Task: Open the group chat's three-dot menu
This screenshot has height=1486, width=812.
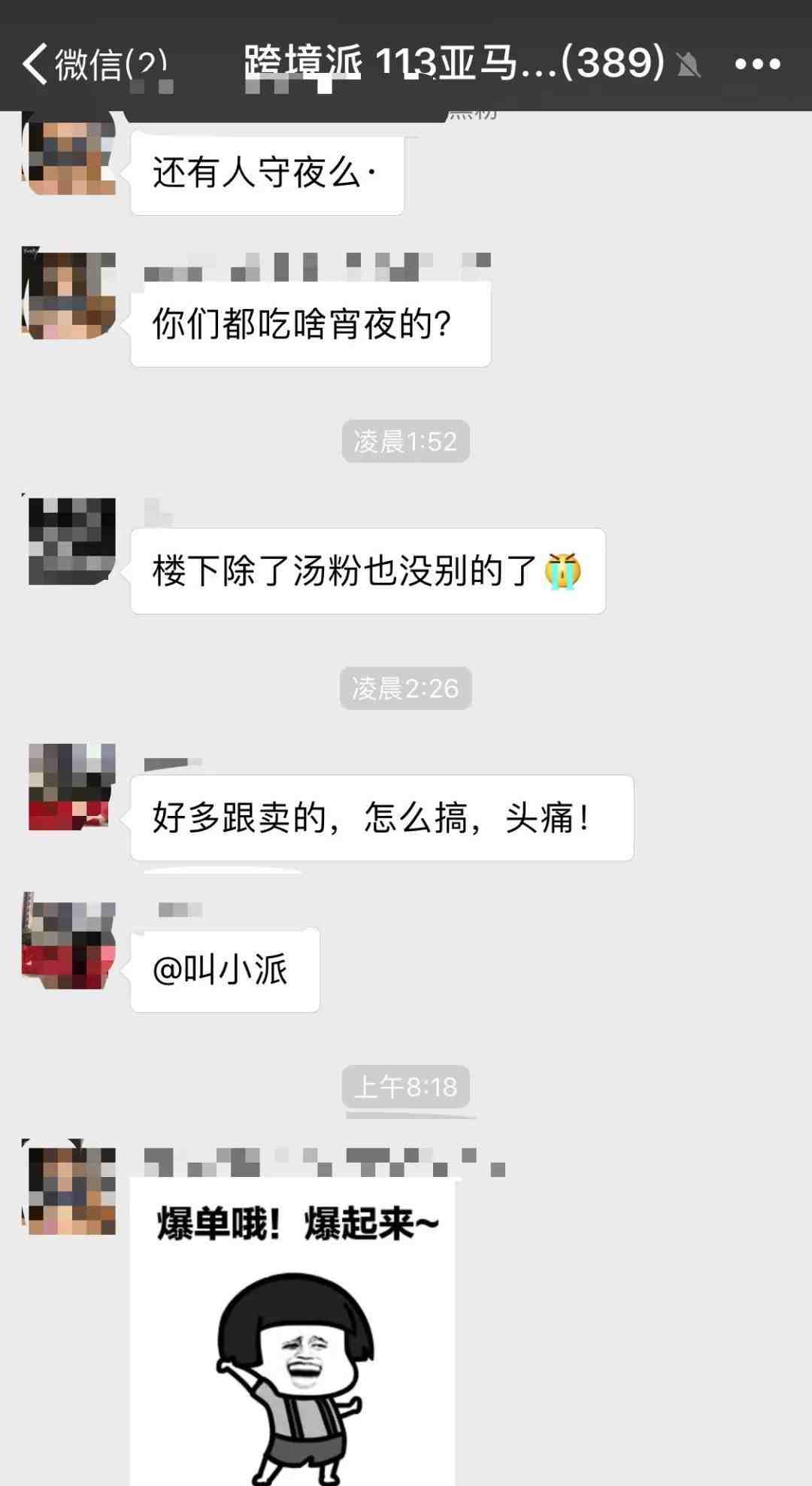Action: click(x=757, y=64)
